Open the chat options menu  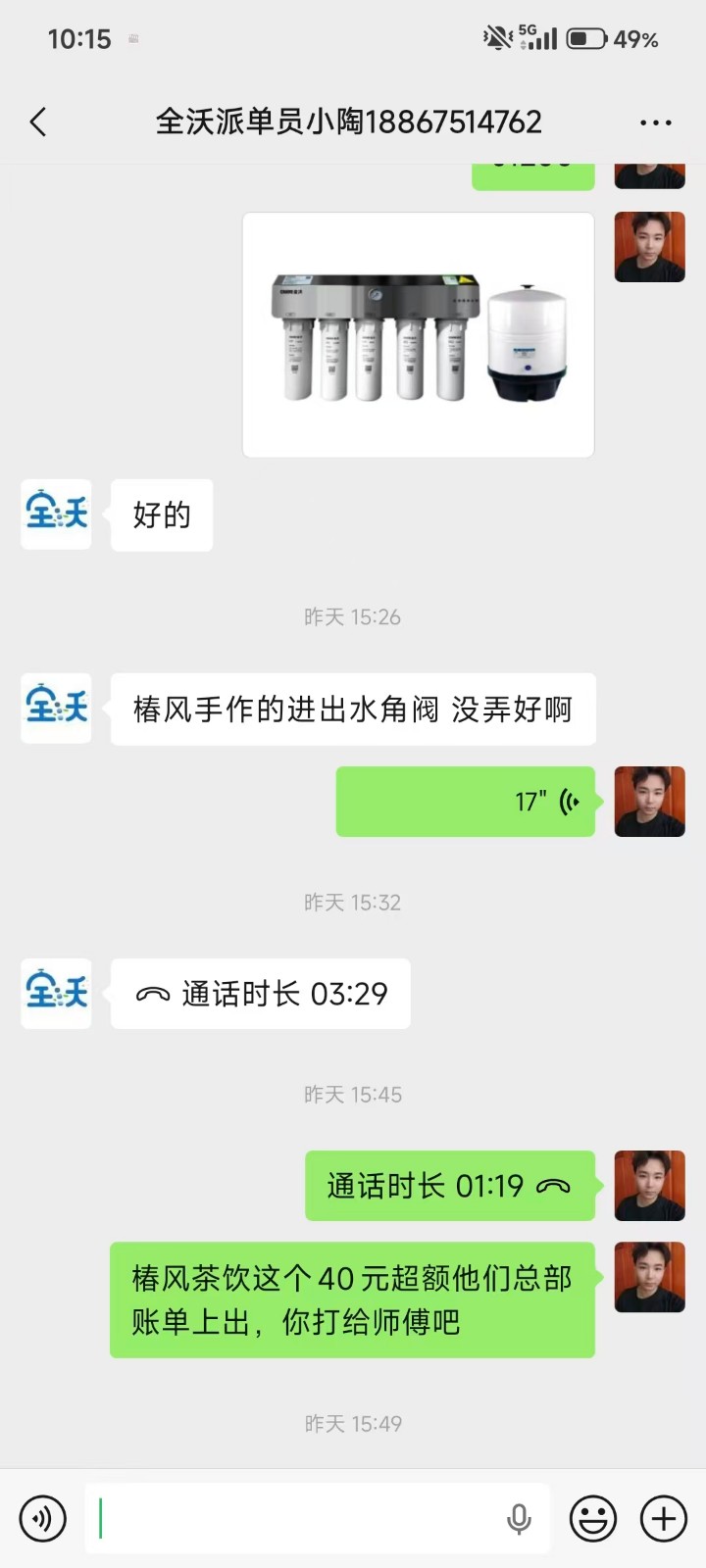tap(655, 122)
